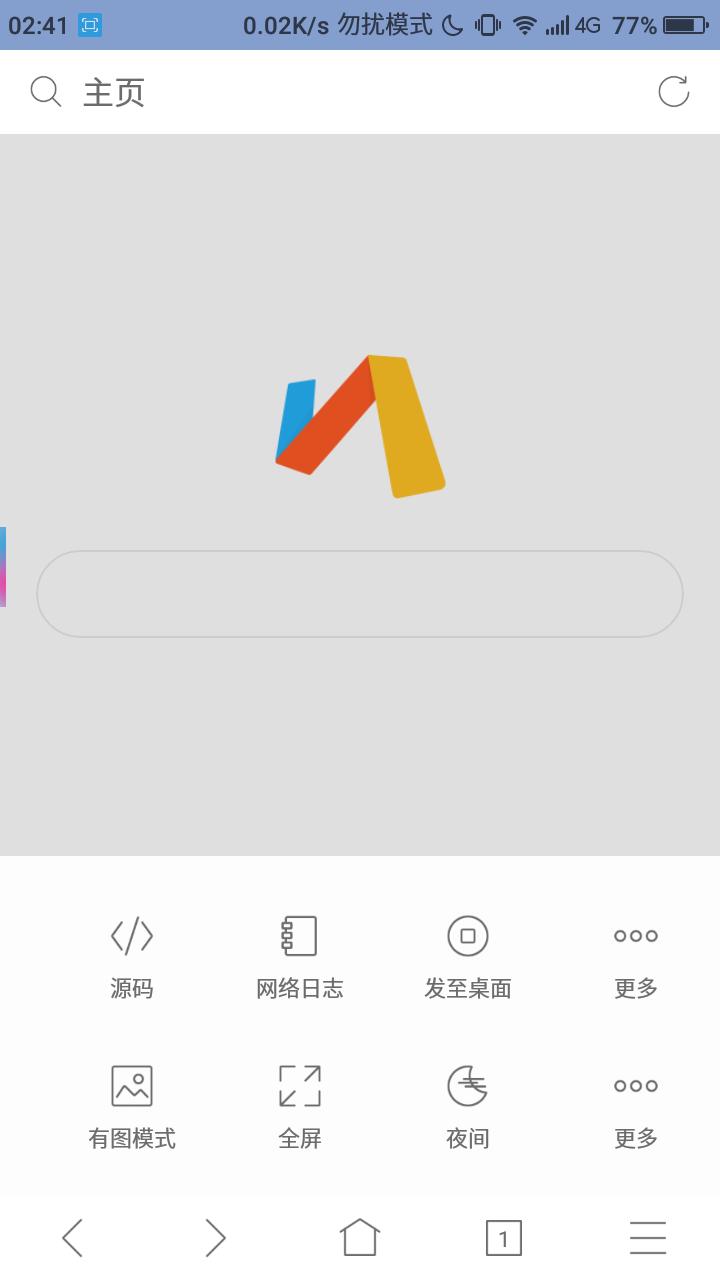The height and width of the screenshot is (1280, 720).
Task: Open 网络日志 network log
Action: click(300, 957)
